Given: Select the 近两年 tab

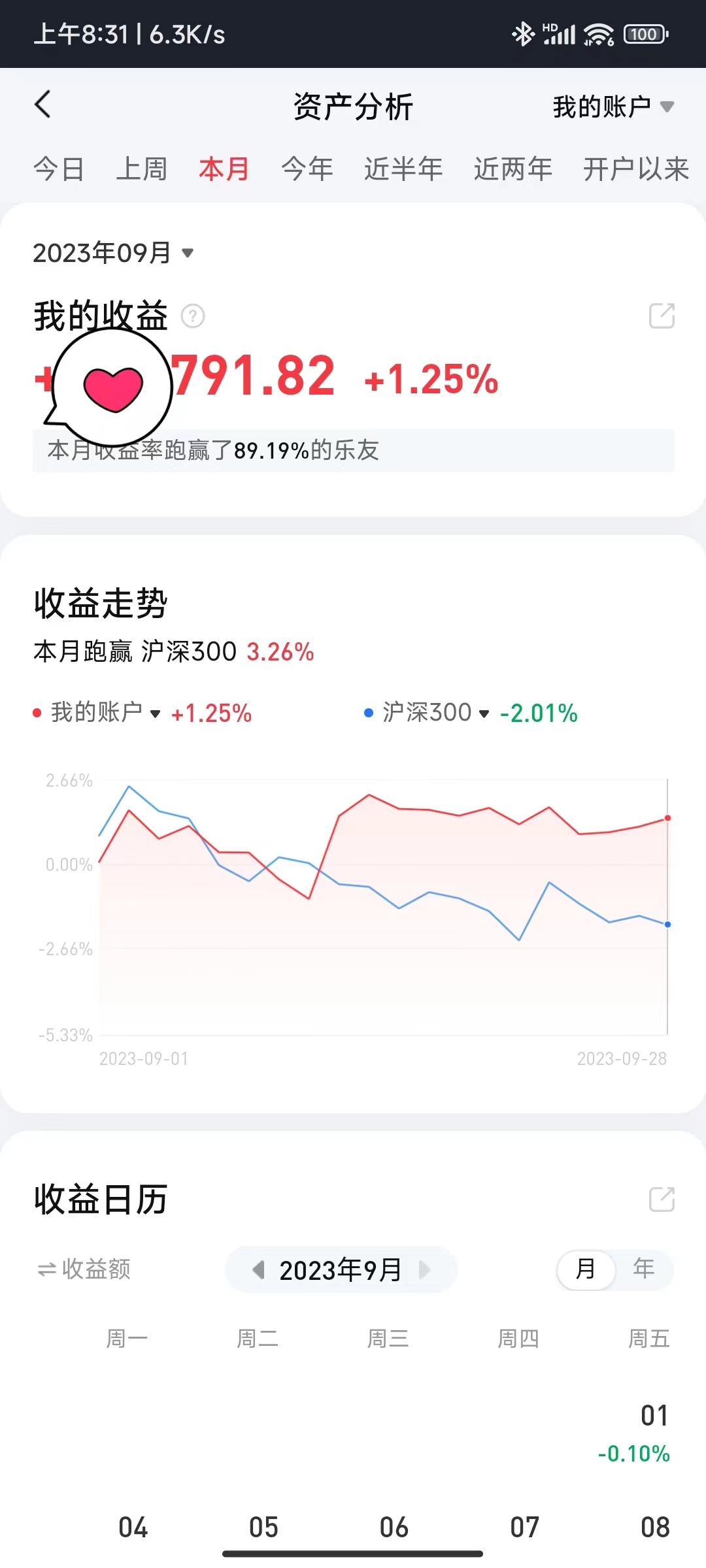Looking at the screenshot, I should 513,169.
